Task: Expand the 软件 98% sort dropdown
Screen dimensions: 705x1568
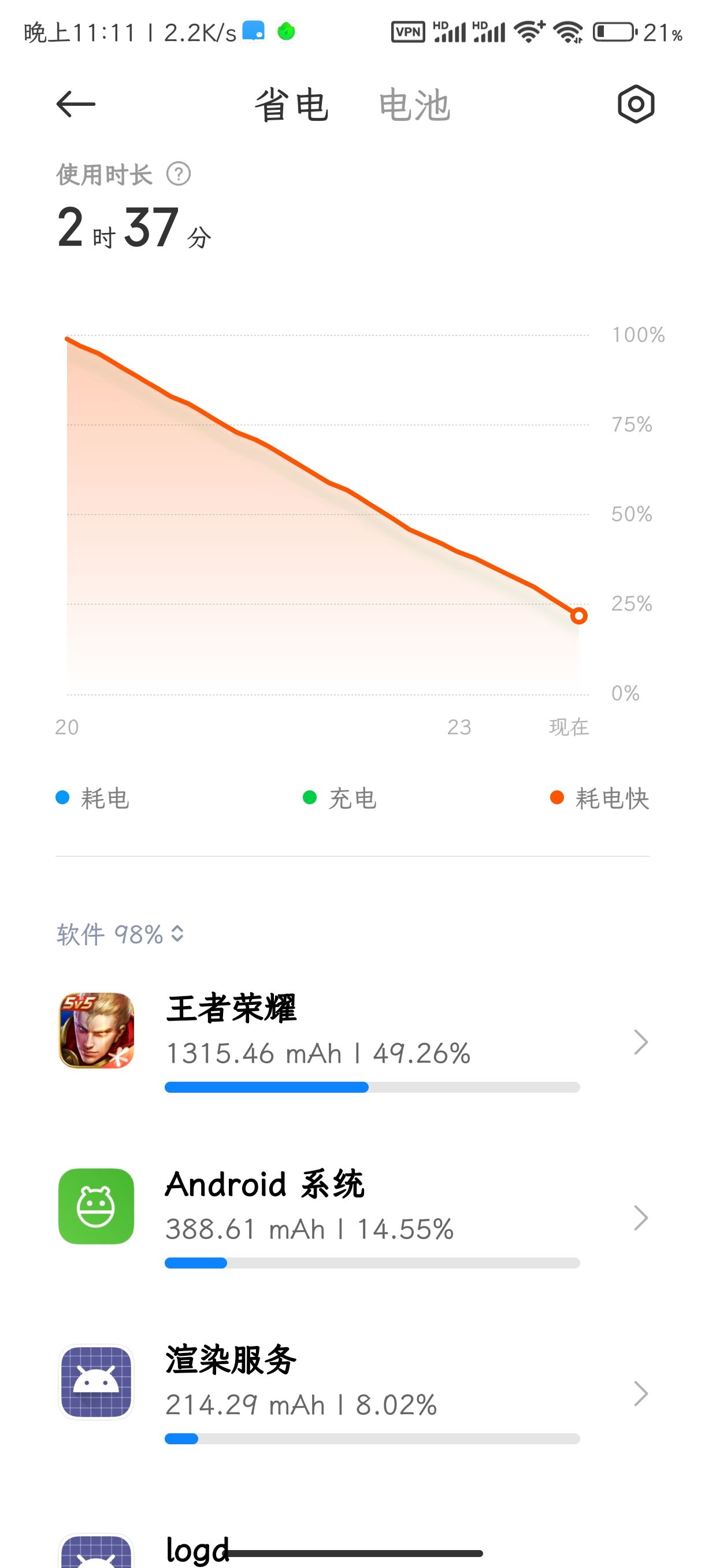Action: point(120,934)
